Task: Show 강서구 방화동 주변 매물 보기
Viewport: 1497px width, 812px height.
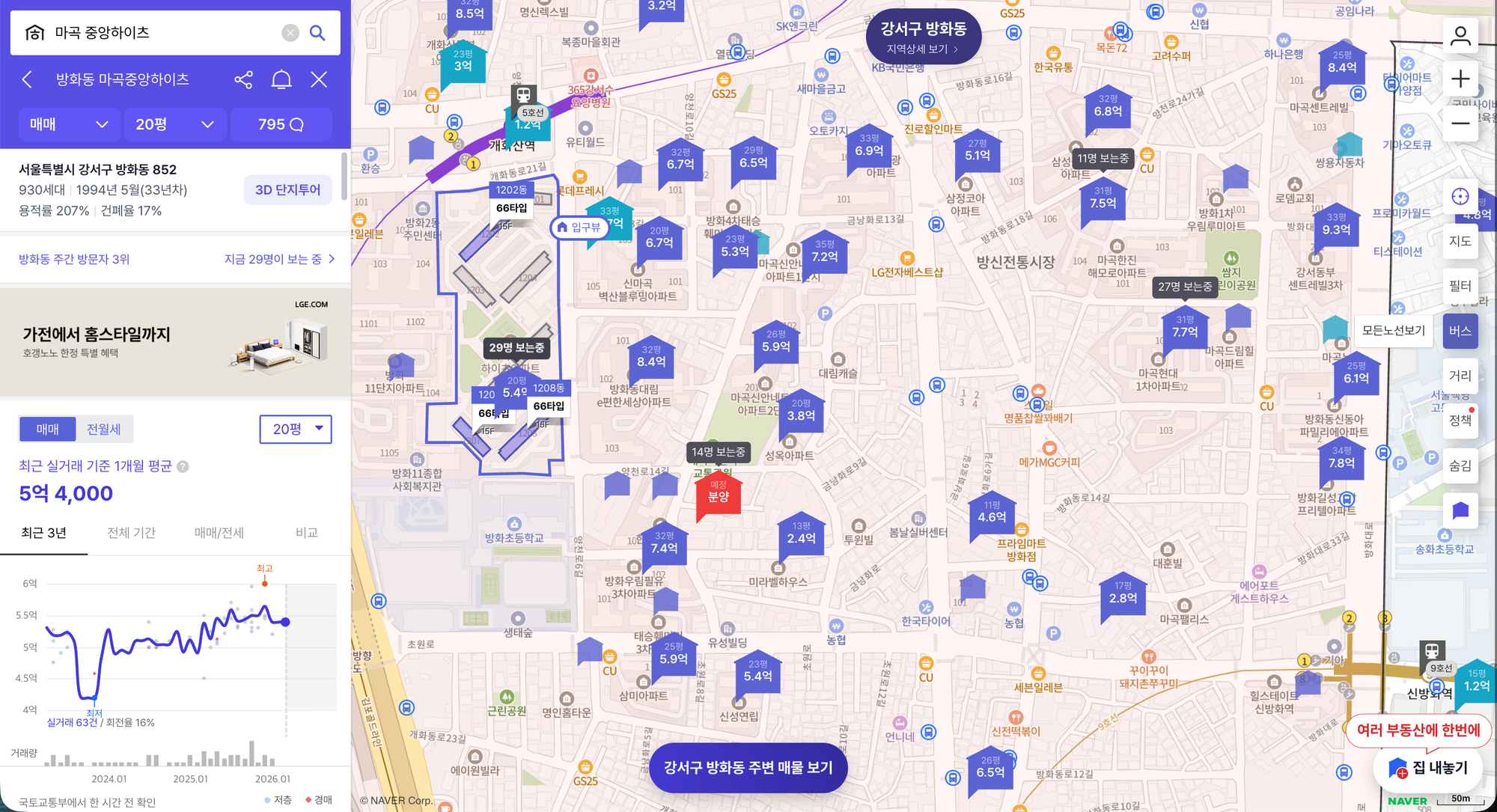Action: click(x=748, y=767)
